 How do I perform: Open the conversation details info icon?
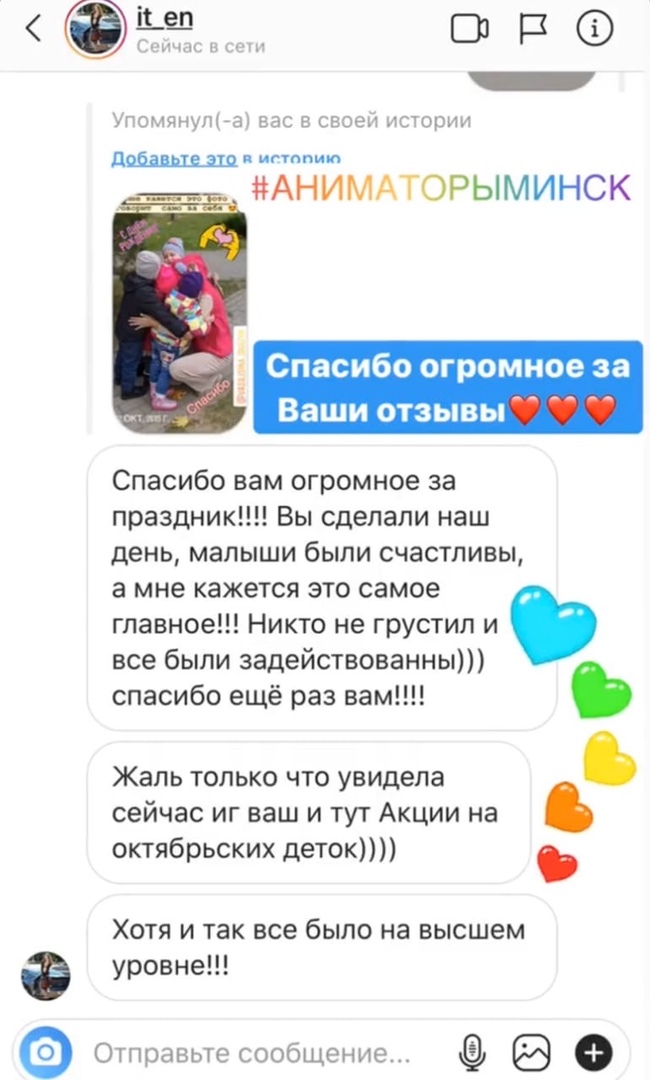pos(596,30)
